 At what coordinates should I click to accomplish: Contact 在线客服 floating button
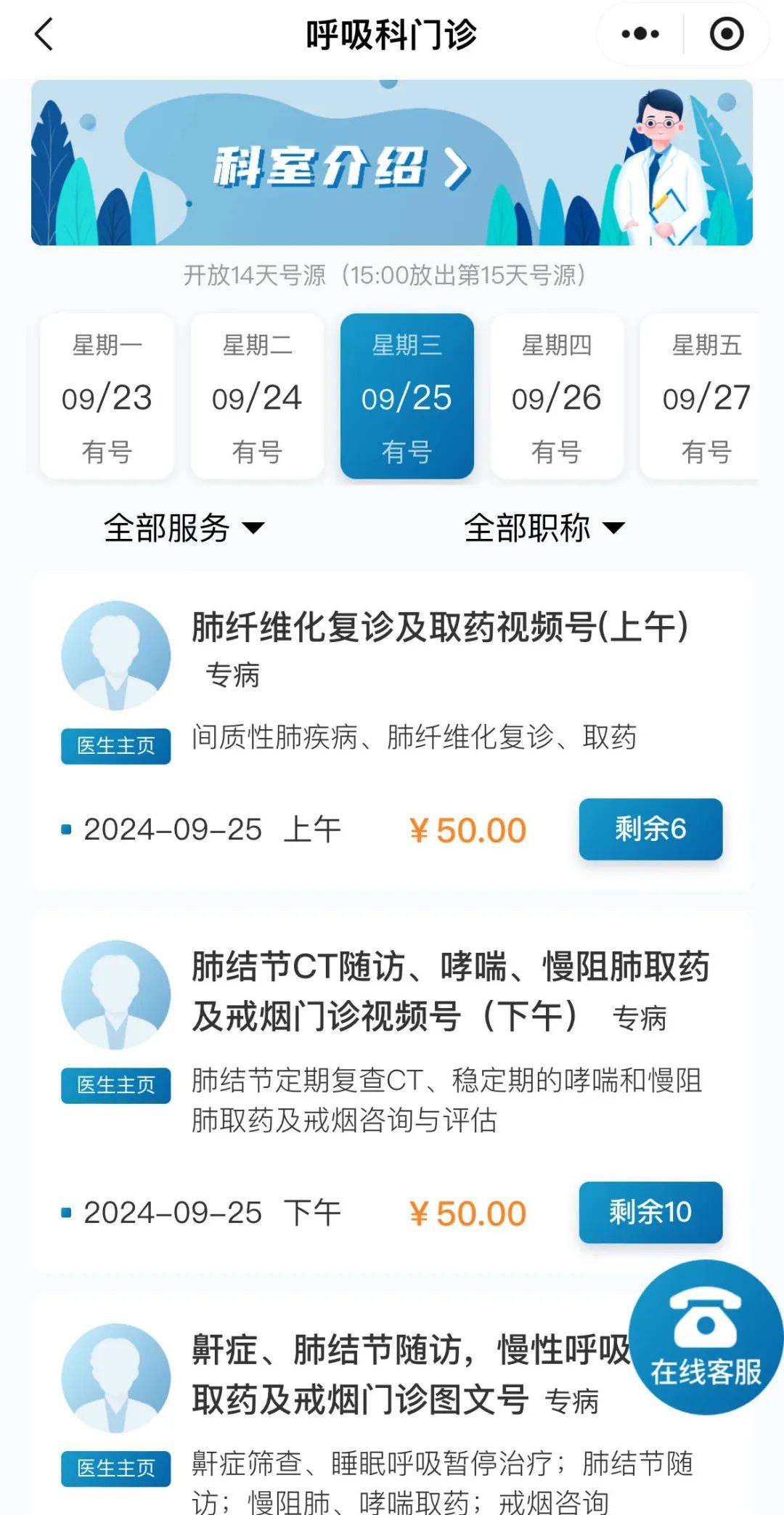click(706, 1337)
